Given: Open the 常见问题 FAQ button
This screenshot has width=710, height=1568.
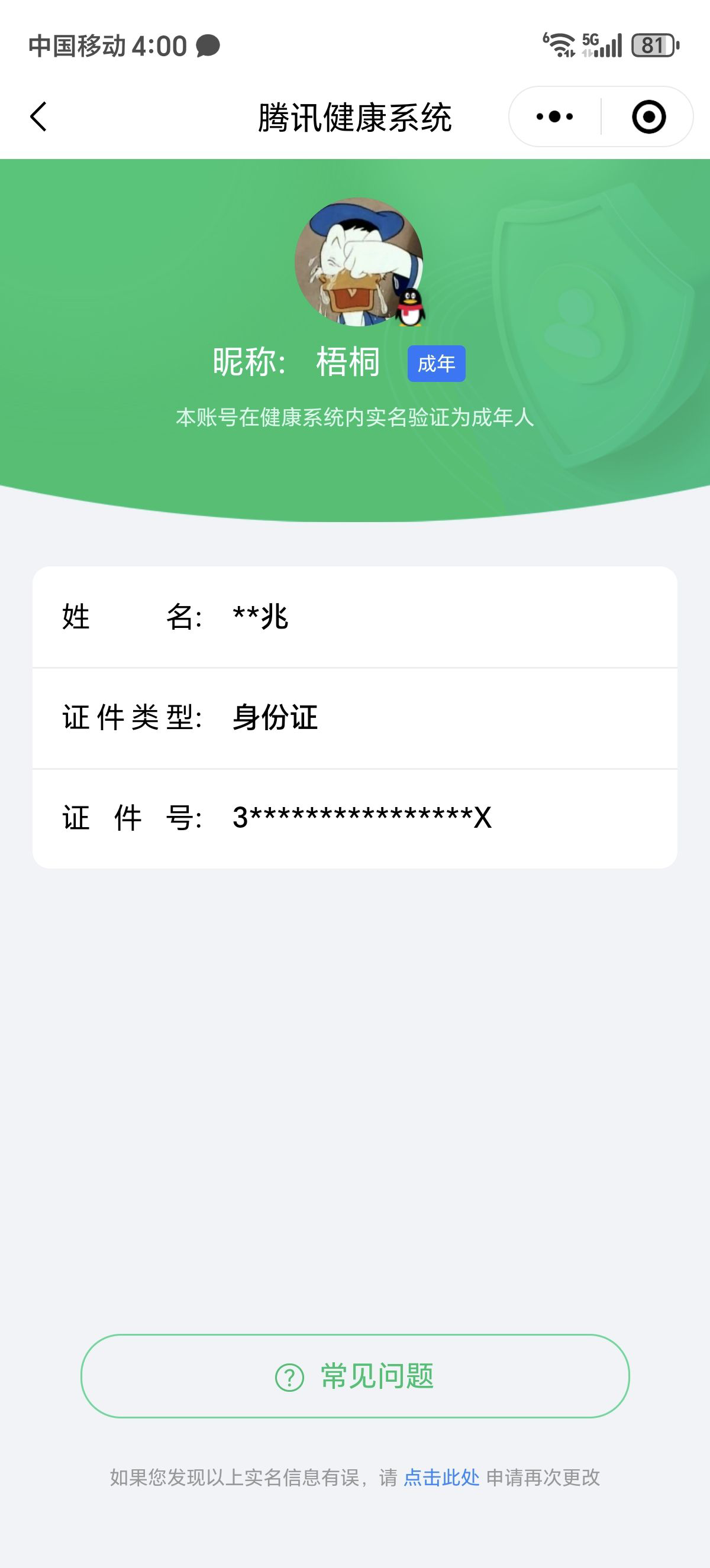Looking at the screenshot, I should 355,1376.
